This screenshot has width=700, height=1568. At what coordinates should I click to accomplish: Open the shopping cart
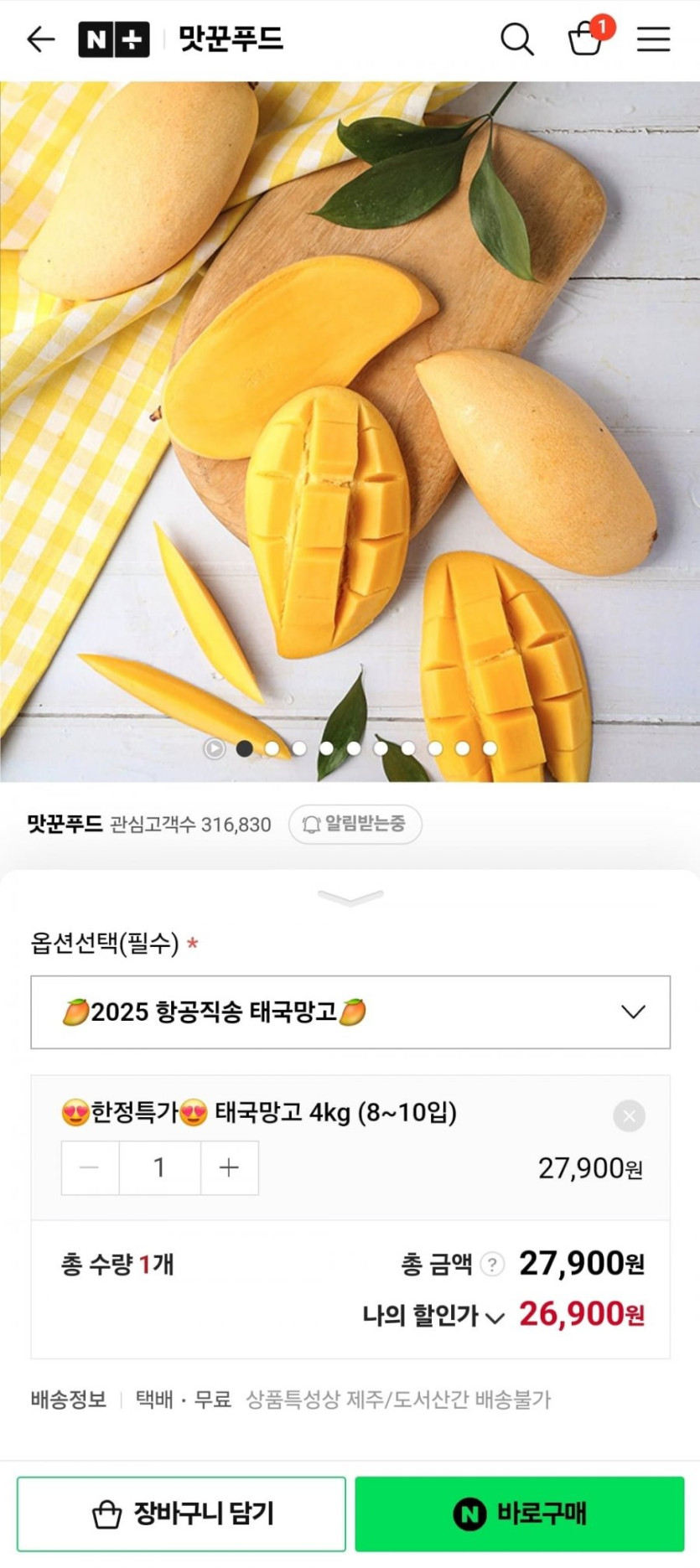pyautogui.click(x=585, y=39)
